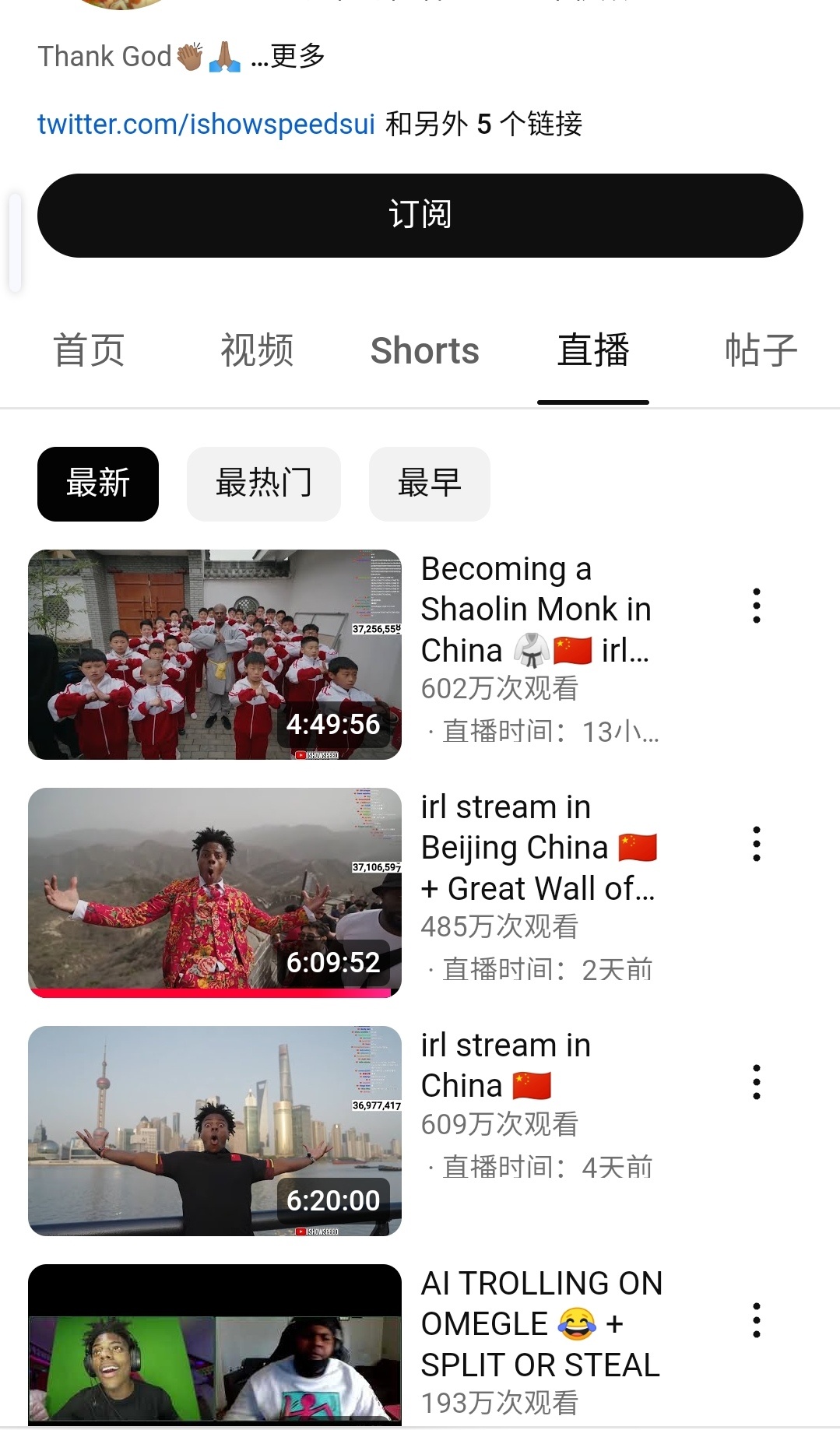Open options for the Beijing China stream

point(756,844)
